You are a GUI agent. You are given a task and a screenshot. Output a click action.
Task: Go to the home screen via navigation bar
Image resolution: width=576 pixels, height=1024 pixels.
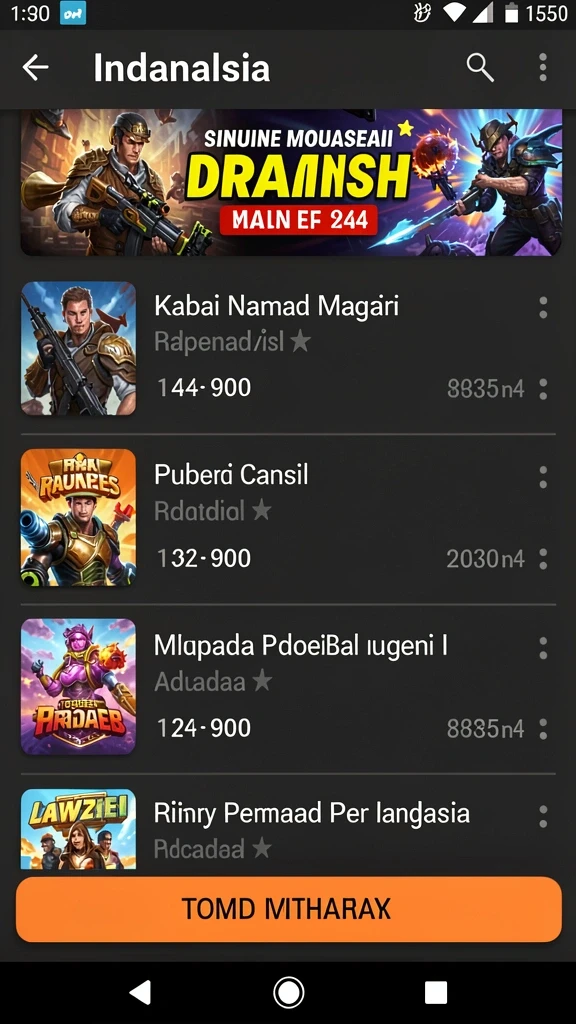point(288,993)
